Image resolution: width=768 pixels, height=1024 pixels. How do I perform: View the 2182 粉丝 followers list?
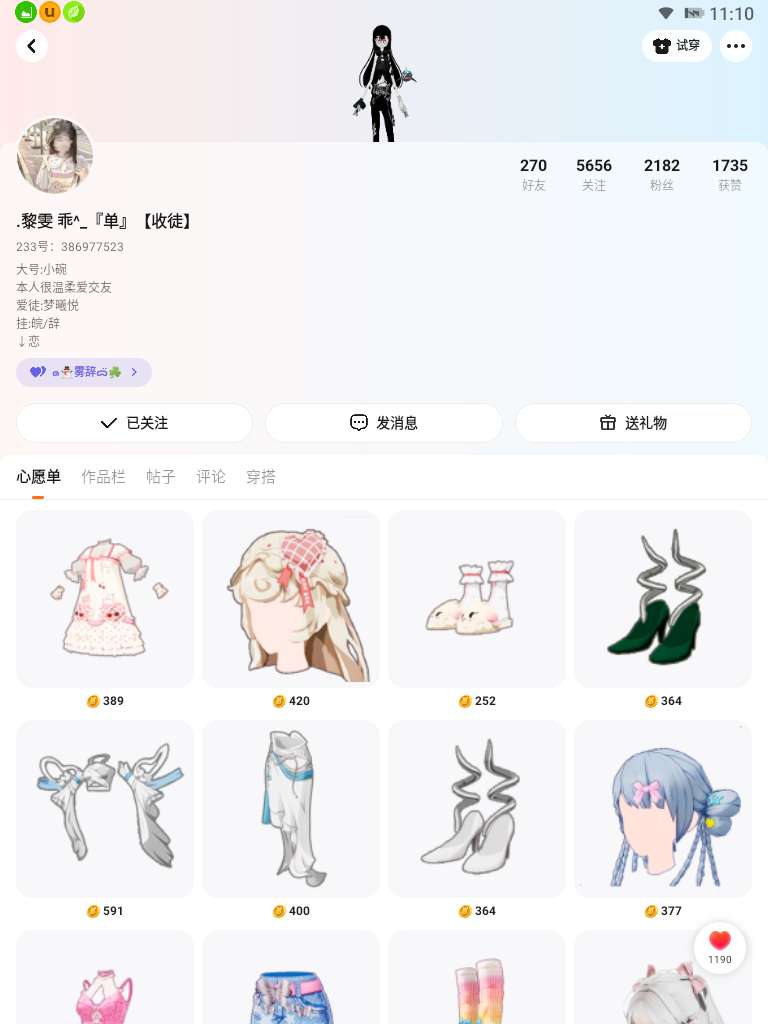pyautogui.click(x=661, y=174)
